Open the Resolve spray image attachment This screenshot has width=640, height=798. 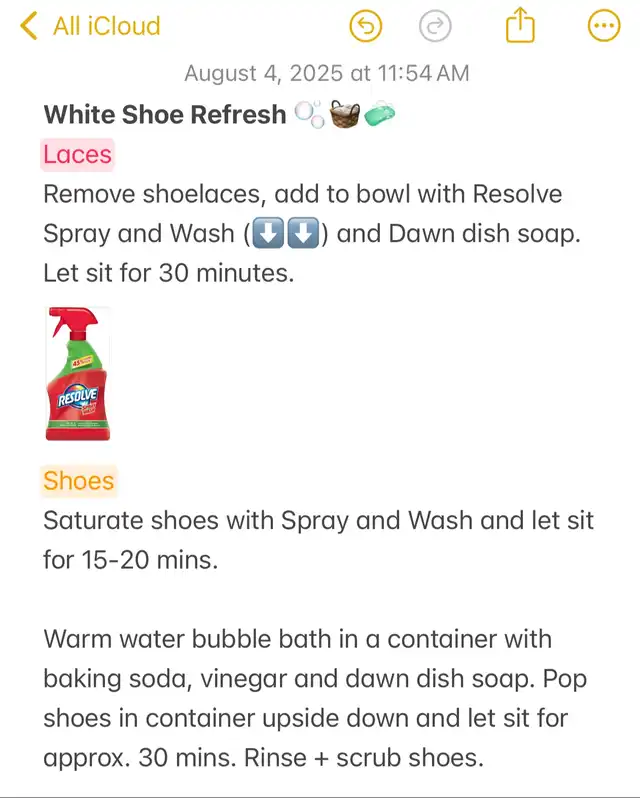click(x=78, y=374)
